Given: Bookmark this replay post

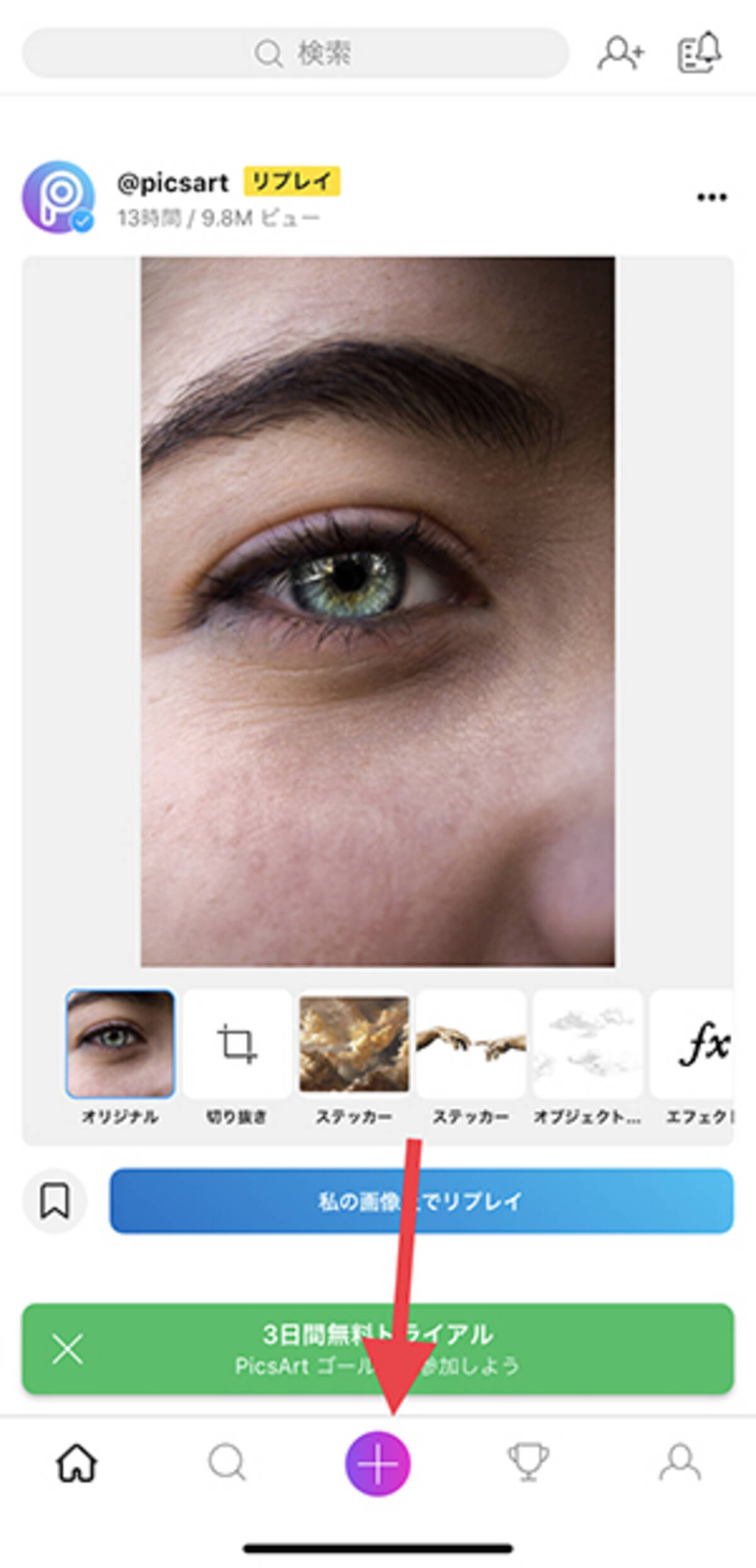Looking at the screenshot, I should (x=55, y=1201).
